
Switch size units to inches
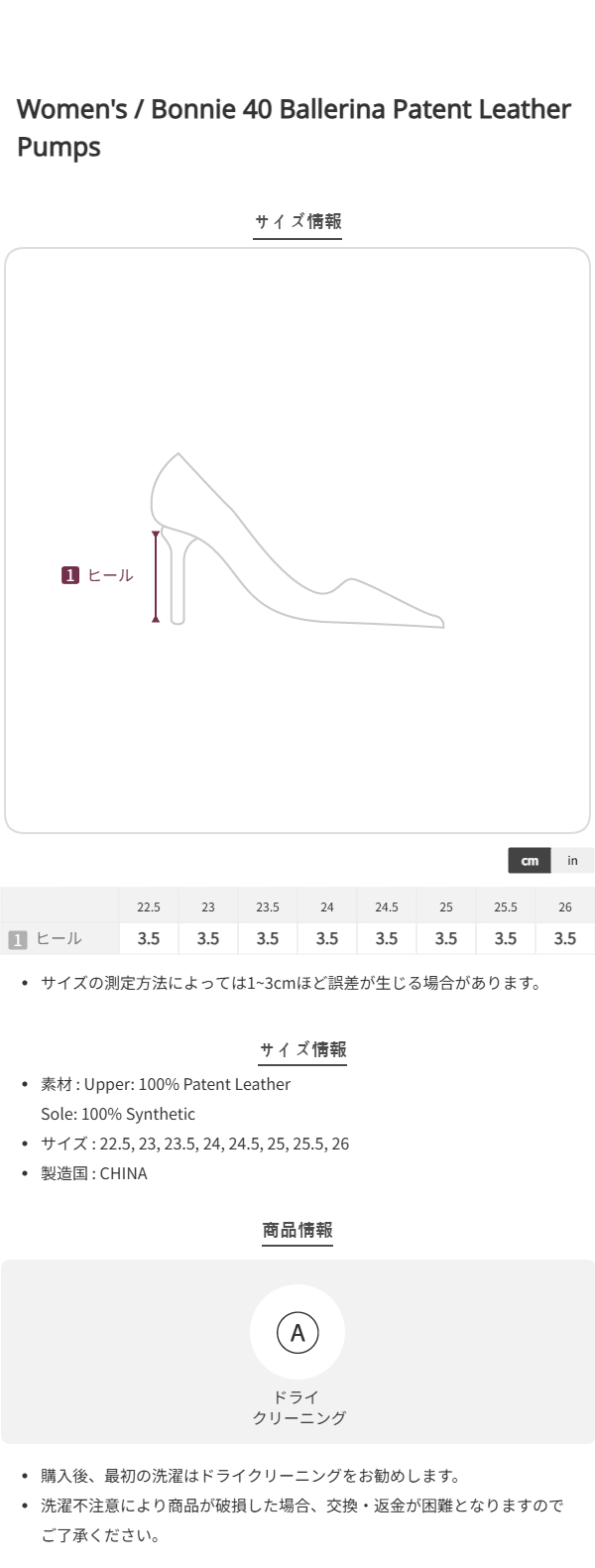pos(572,861)
